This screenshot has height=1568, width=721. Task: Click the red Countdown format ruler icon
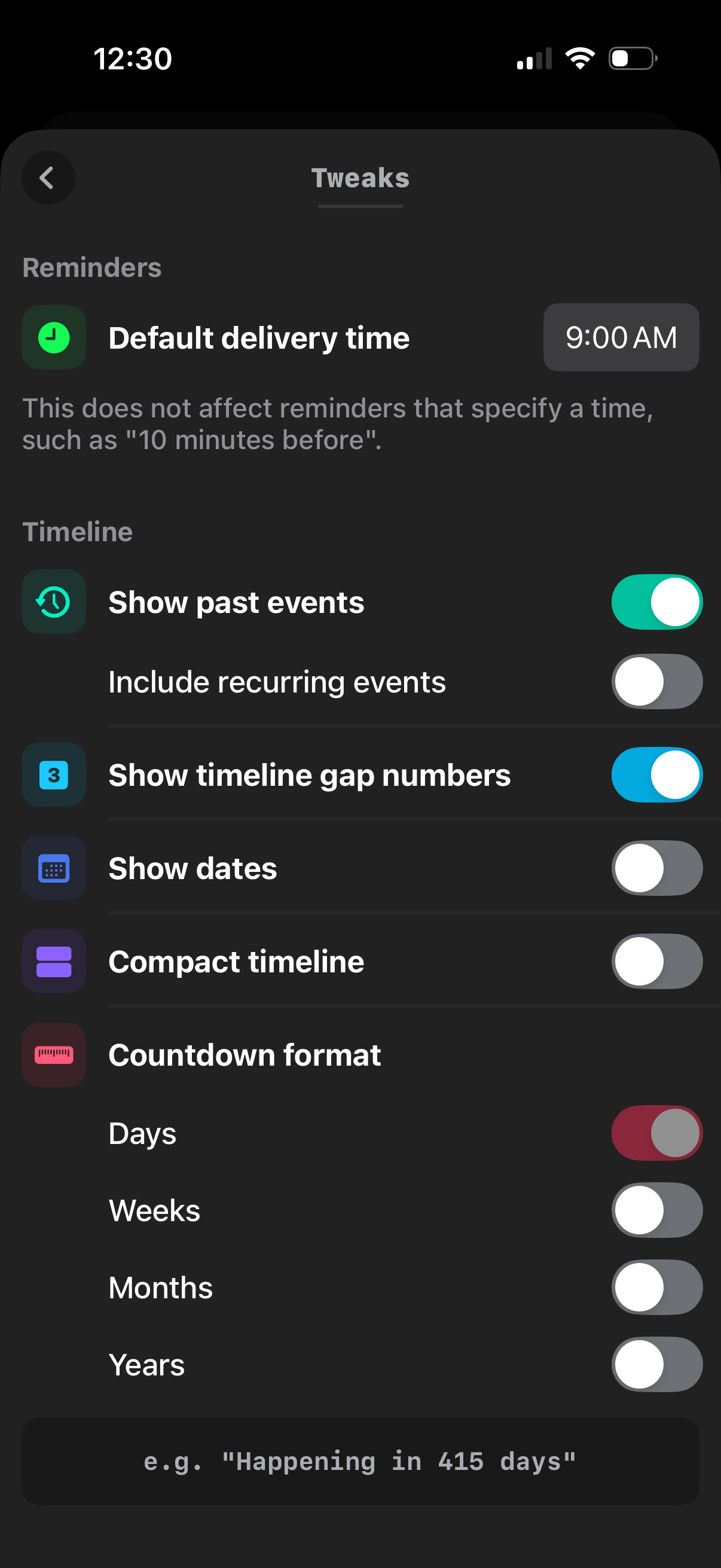54,1055
